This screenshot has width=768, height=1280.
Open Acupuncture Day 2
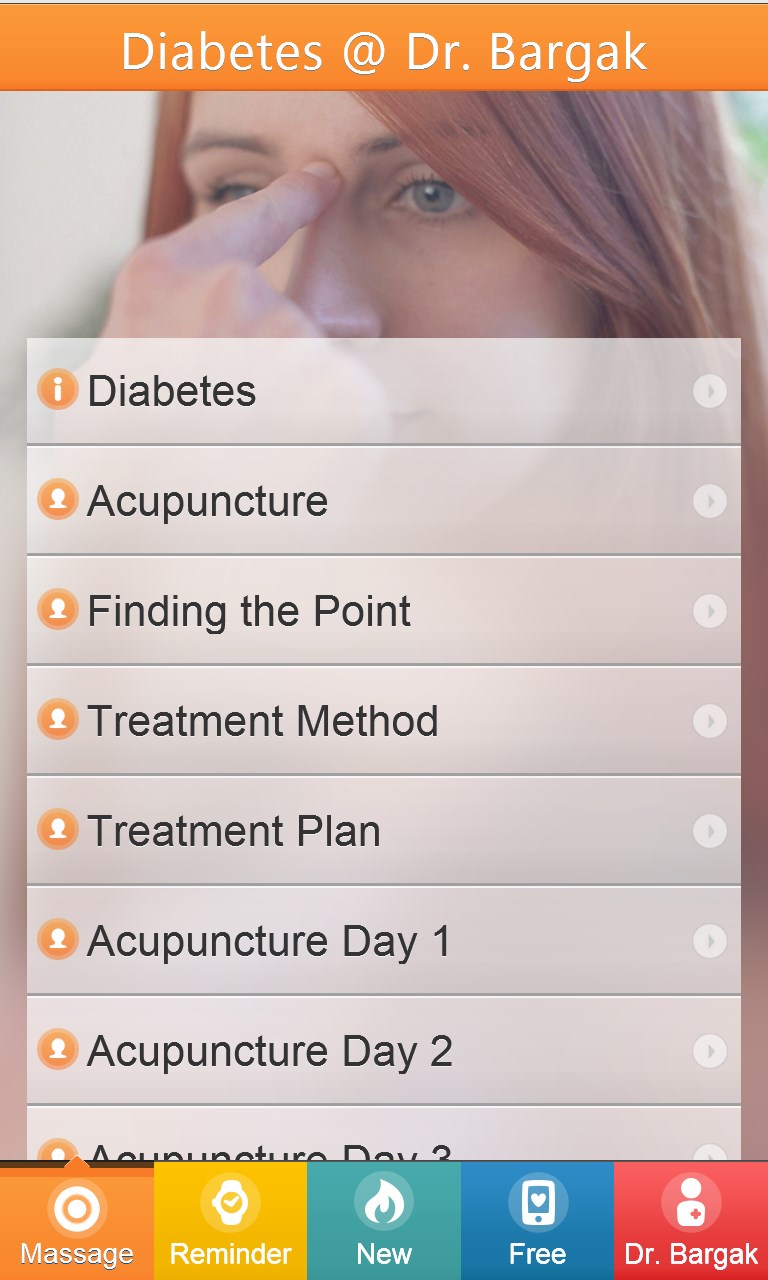[x=383, y=1051]
